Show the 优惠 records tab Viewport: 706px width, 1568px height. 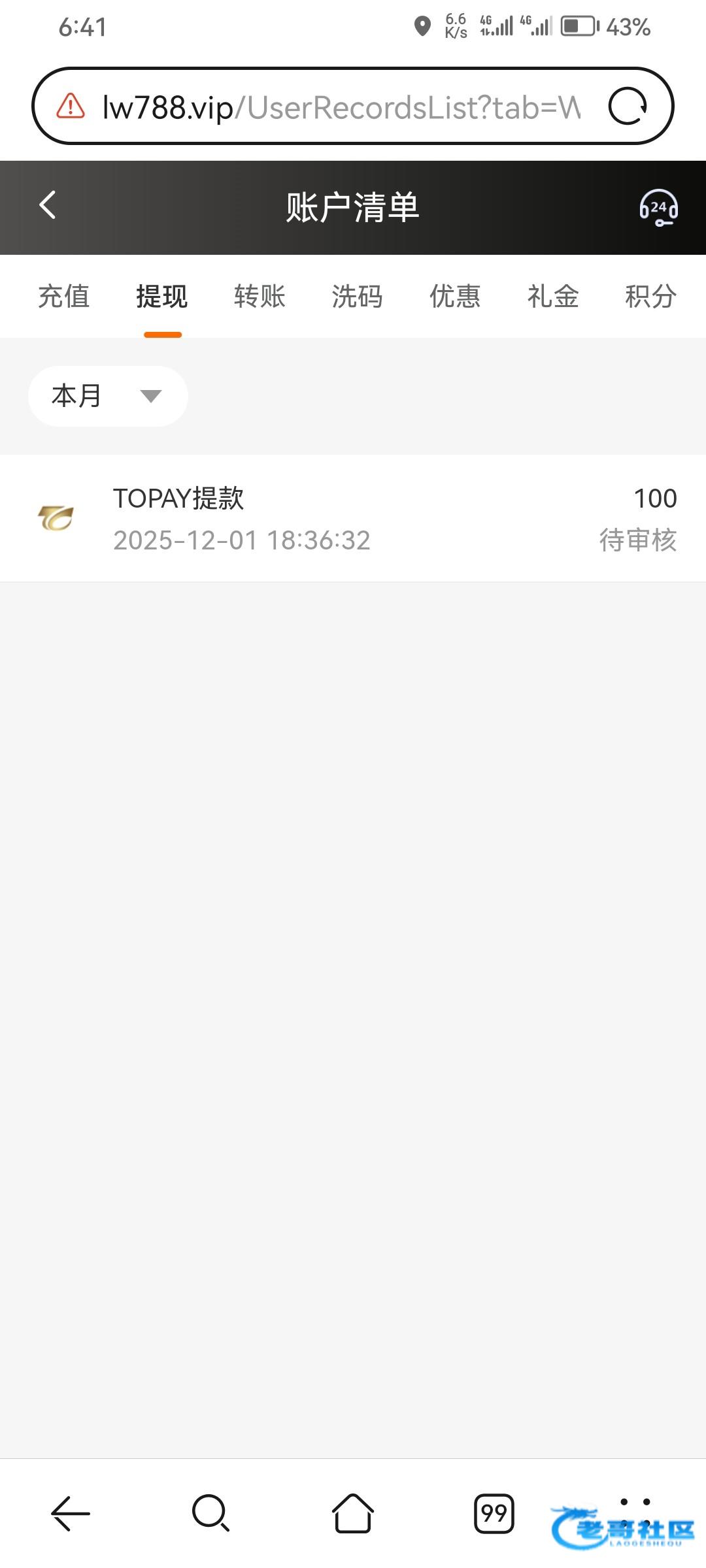click(455, 297)
